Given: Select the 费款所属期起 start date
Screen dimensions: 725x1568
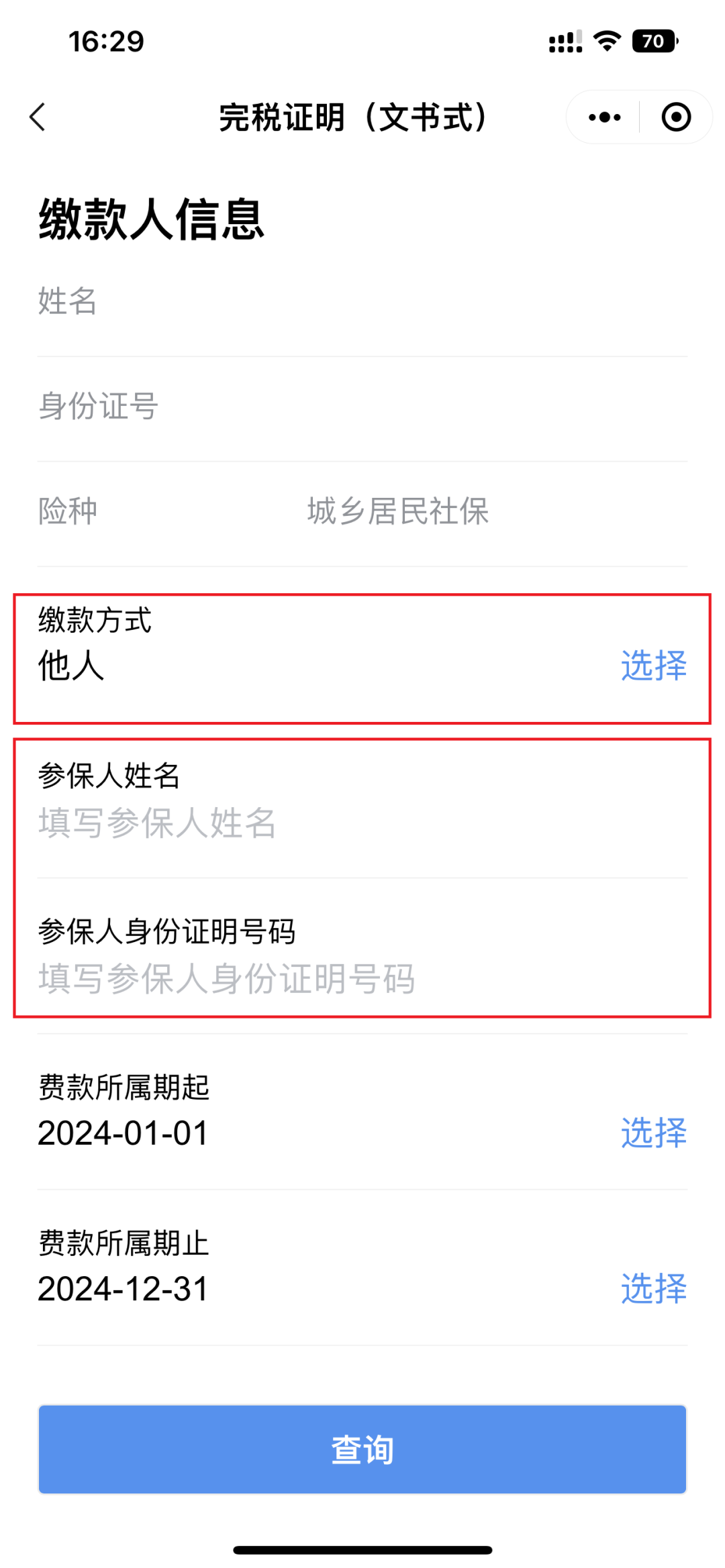Looking at the screenshot, I should 653,1133.
